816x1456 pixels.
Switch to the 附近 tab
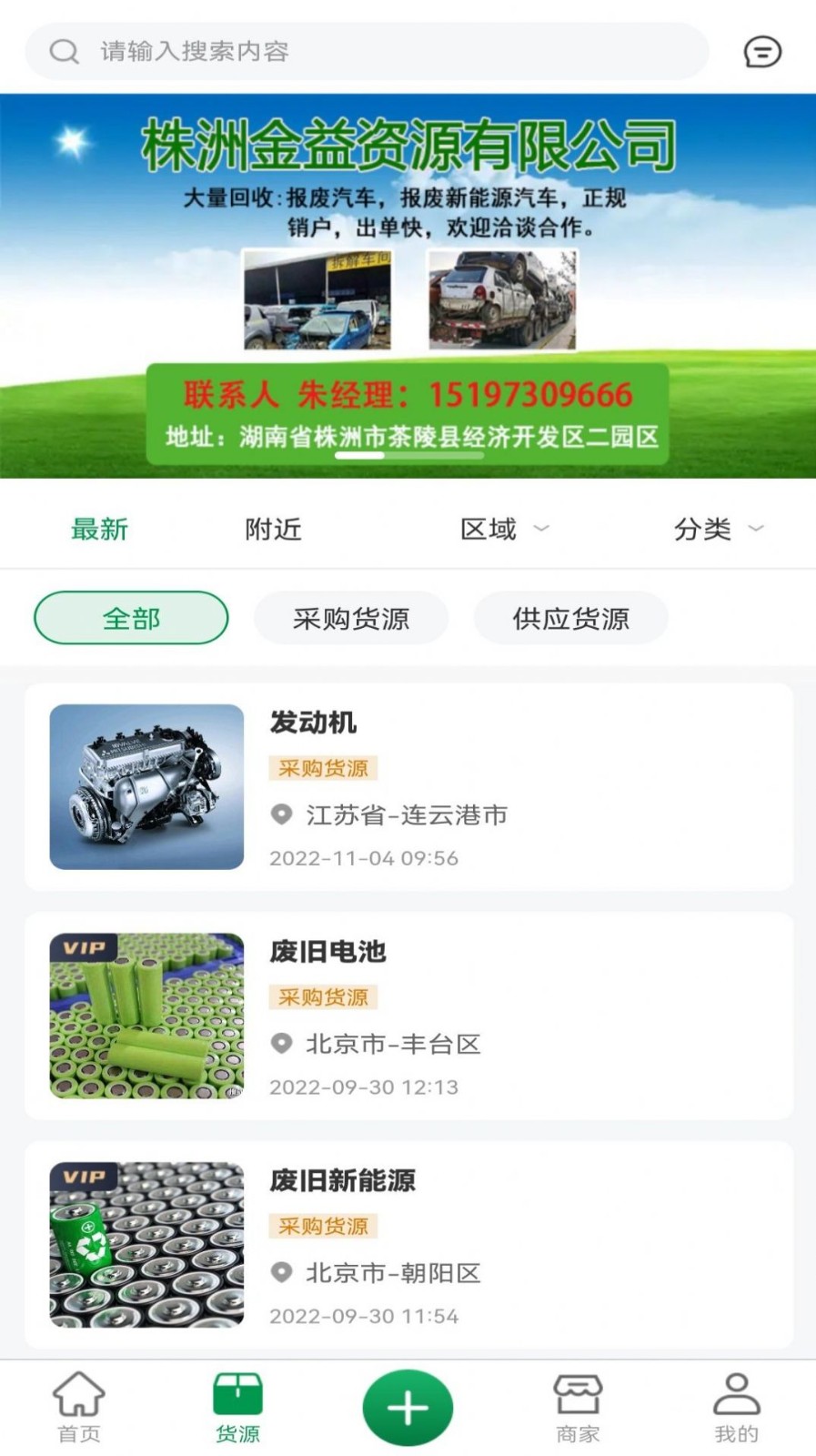tap(274, 528)
